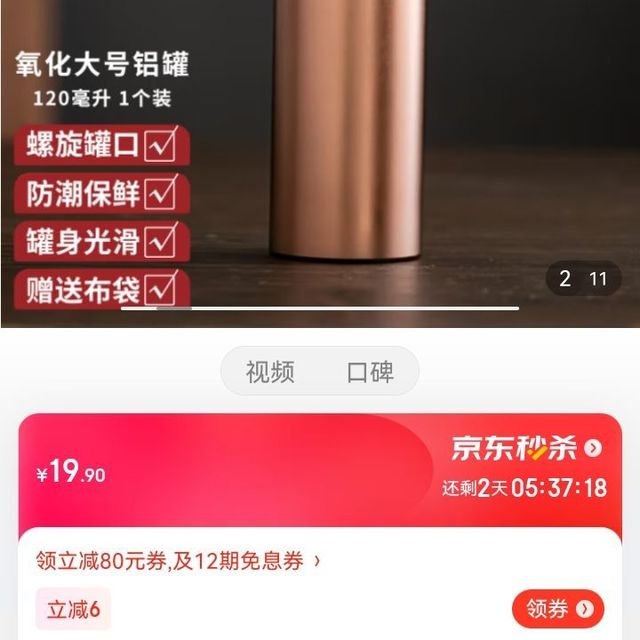
Task: Tap the 立减6 discount tag
Action: pyautogui.click(x=74, y=609)
